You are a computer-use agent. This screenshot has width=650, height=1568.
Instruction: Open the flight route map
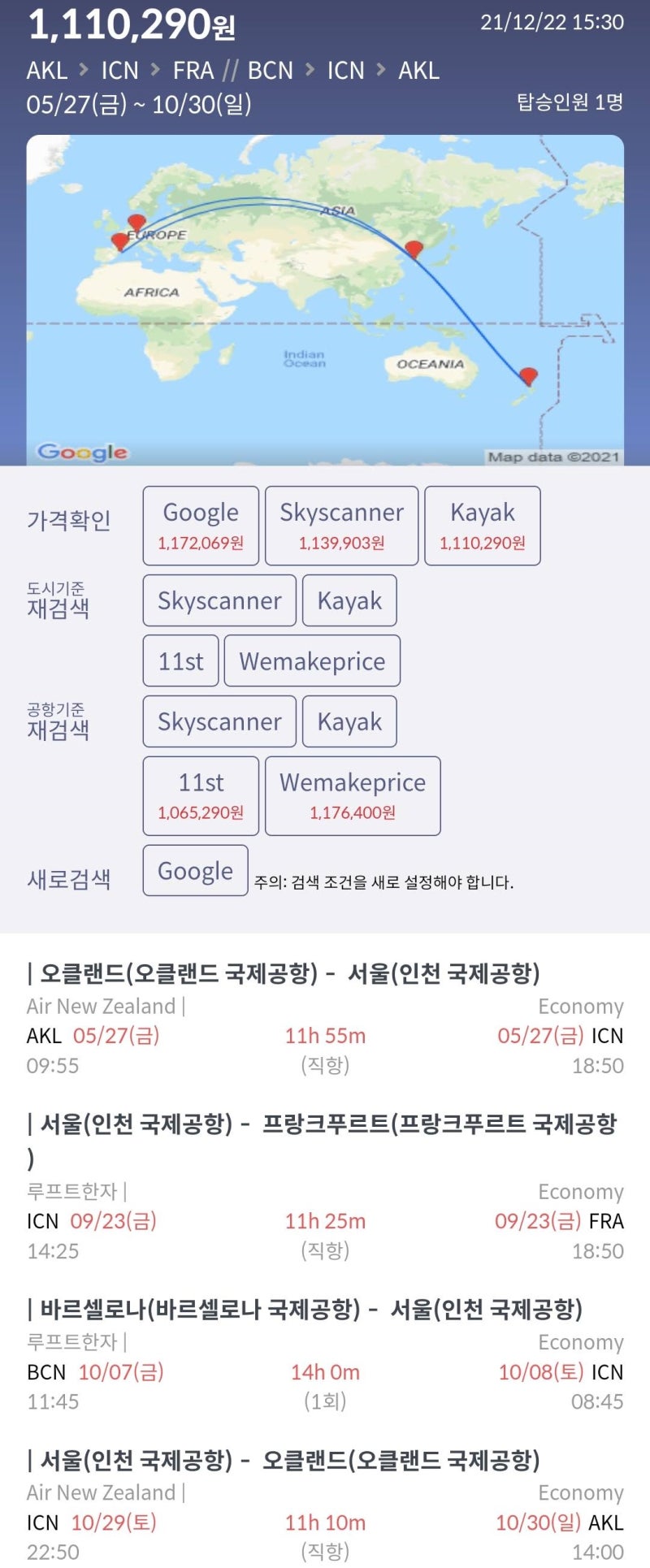click(325, 301)
